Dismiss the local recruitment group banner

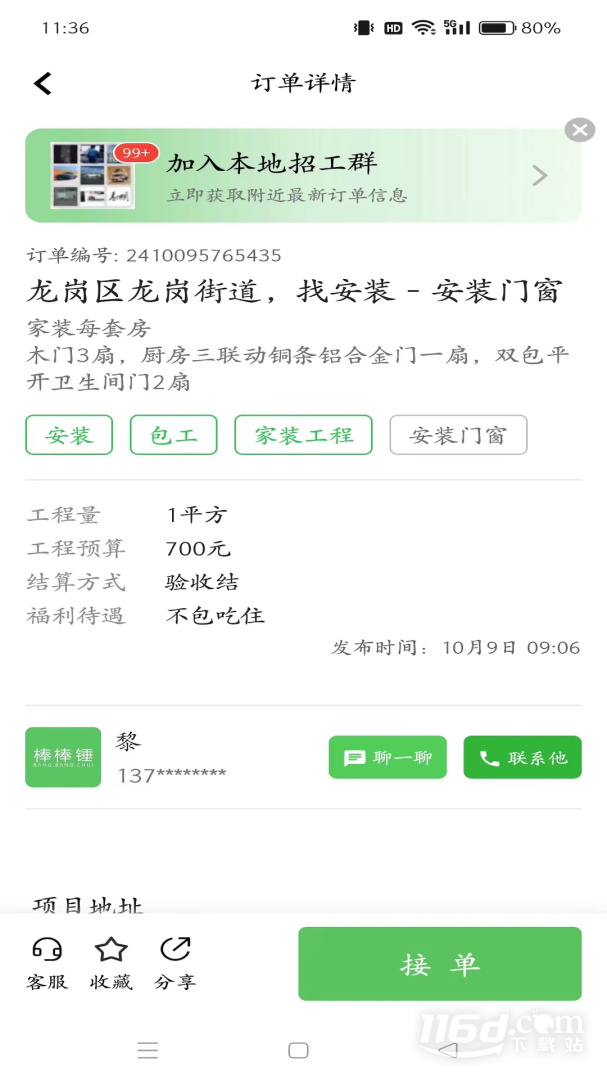tap(579, 129)
